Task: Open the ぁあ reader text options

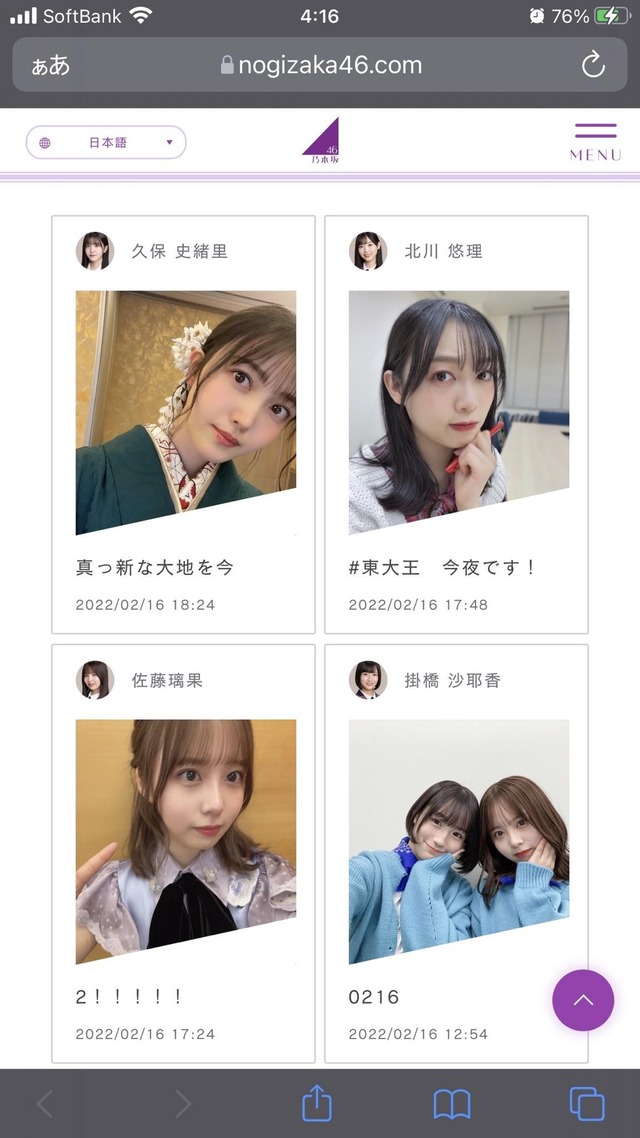Action: (x=51, y=65)
